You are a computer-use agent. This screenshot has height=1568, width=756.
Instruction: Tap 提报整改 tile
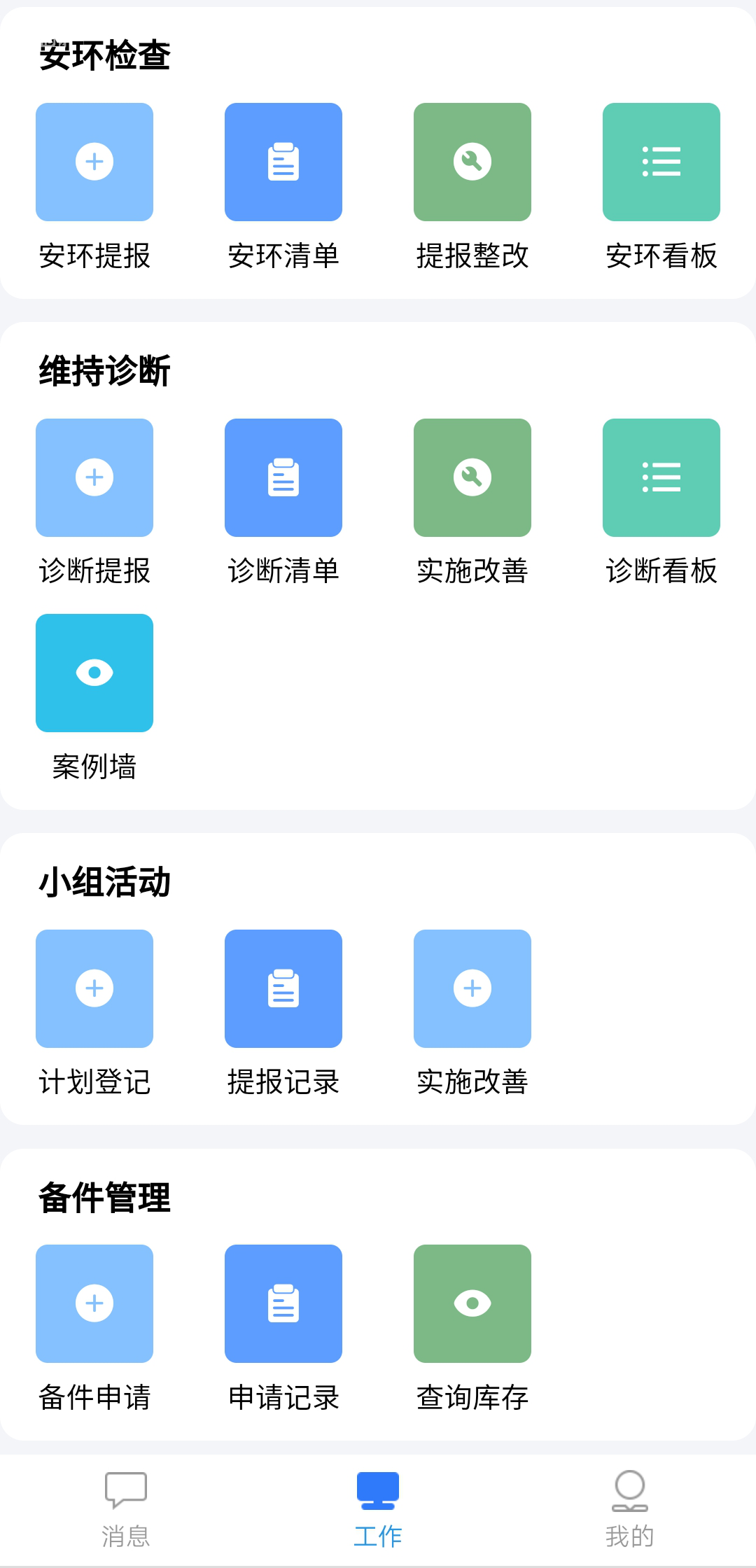[472, 162]
